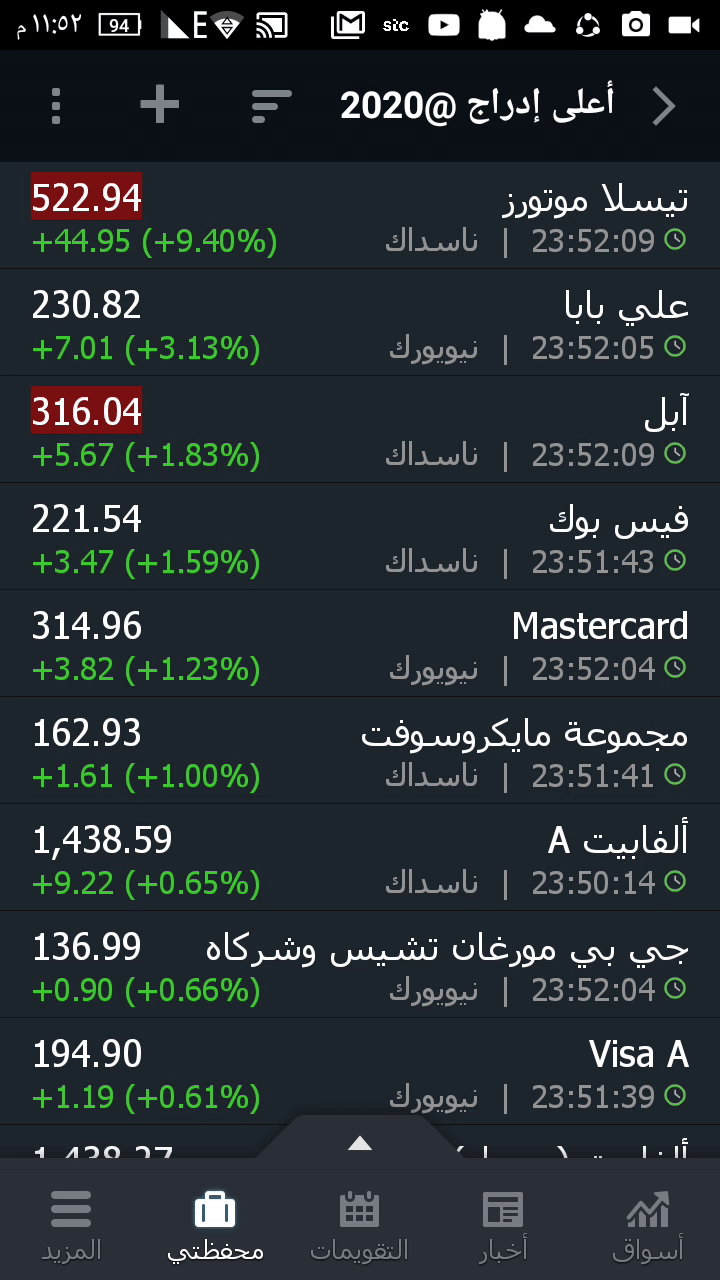The image size is (720, 1280).
Task: Open the sort options icon
Action: coord(270,105)
